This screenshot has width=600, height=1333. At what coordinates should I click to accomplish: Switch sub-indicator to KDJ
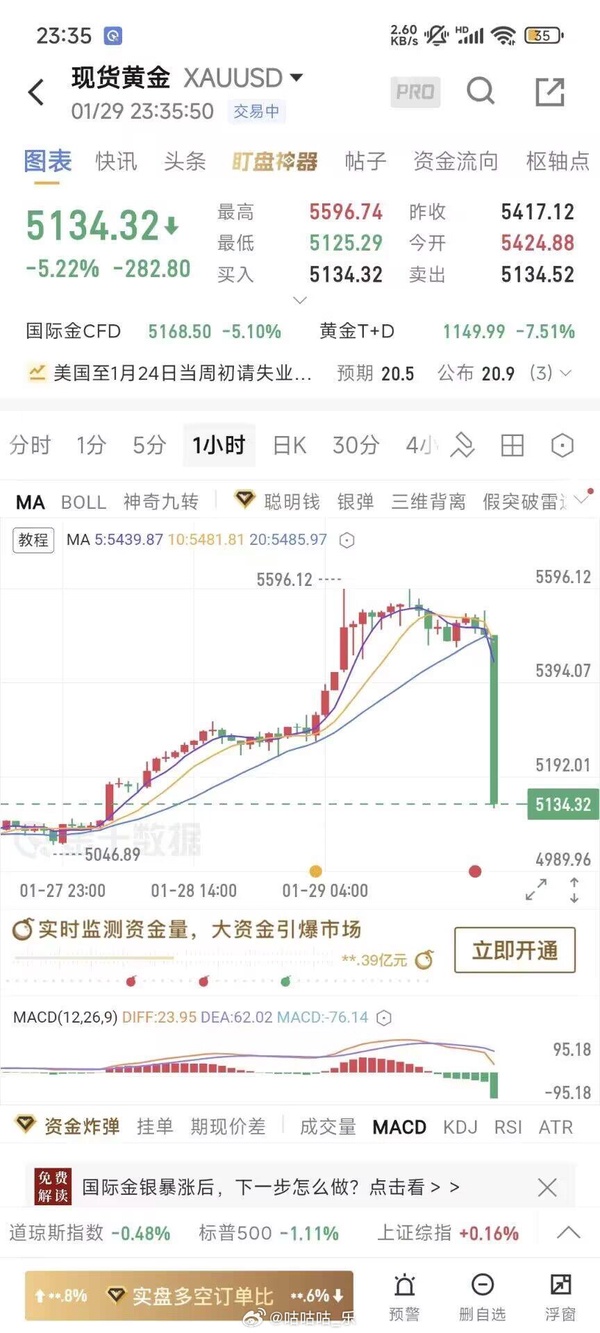pyautogui.click(x=460, y=1127)
